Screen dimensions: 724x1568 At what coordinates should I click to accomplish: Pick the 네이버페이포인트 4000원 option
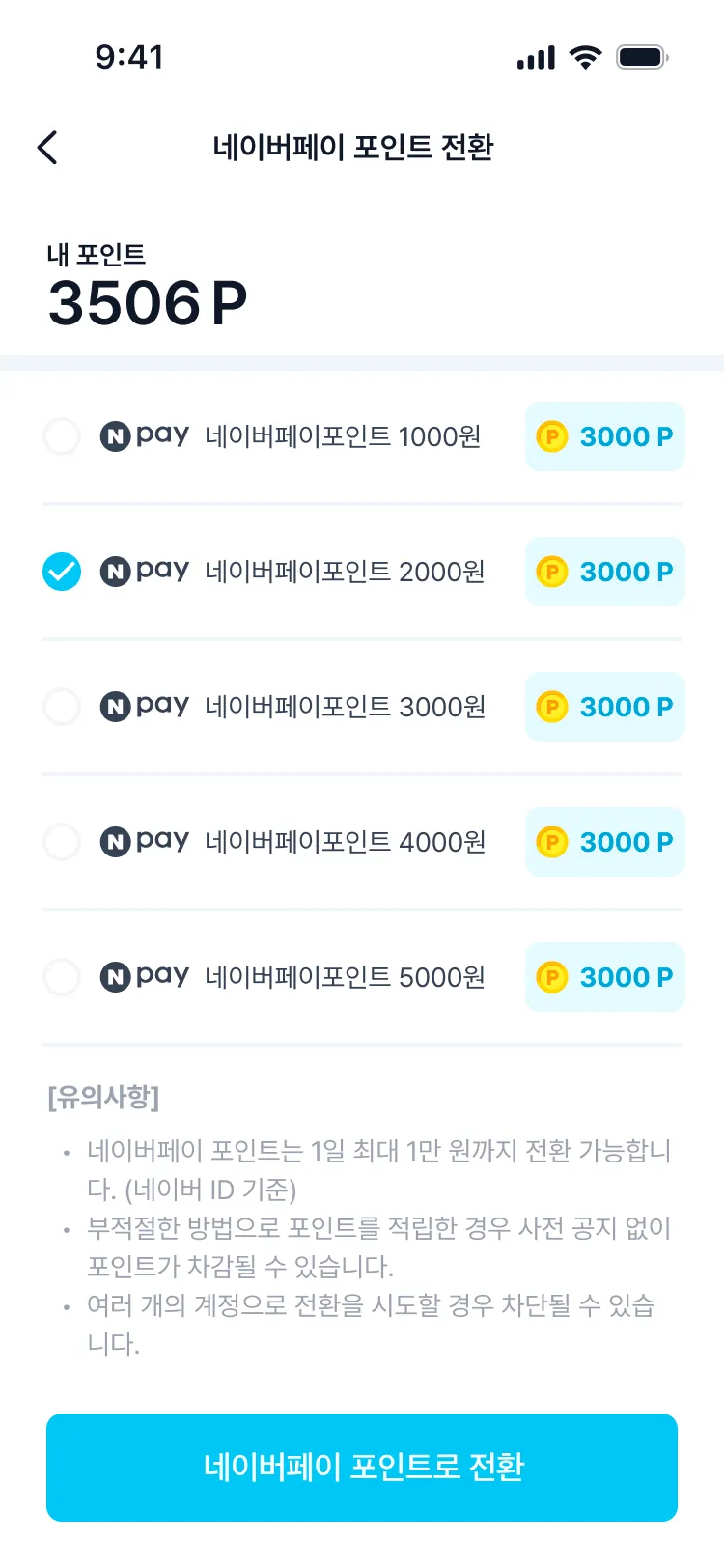(62, 842)
